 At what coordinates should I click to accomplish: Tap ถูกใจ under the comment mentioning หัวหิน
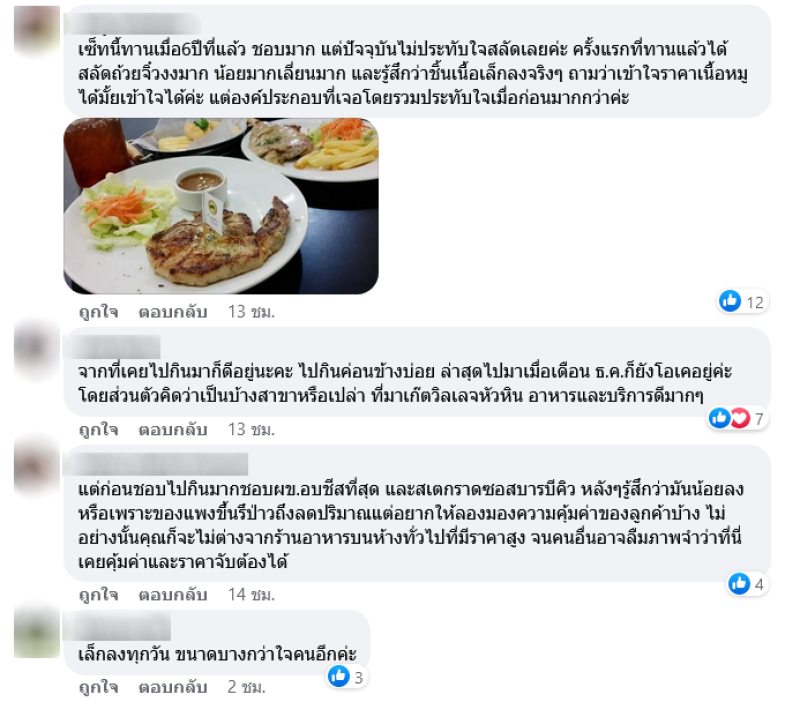(x=98, y=429)
